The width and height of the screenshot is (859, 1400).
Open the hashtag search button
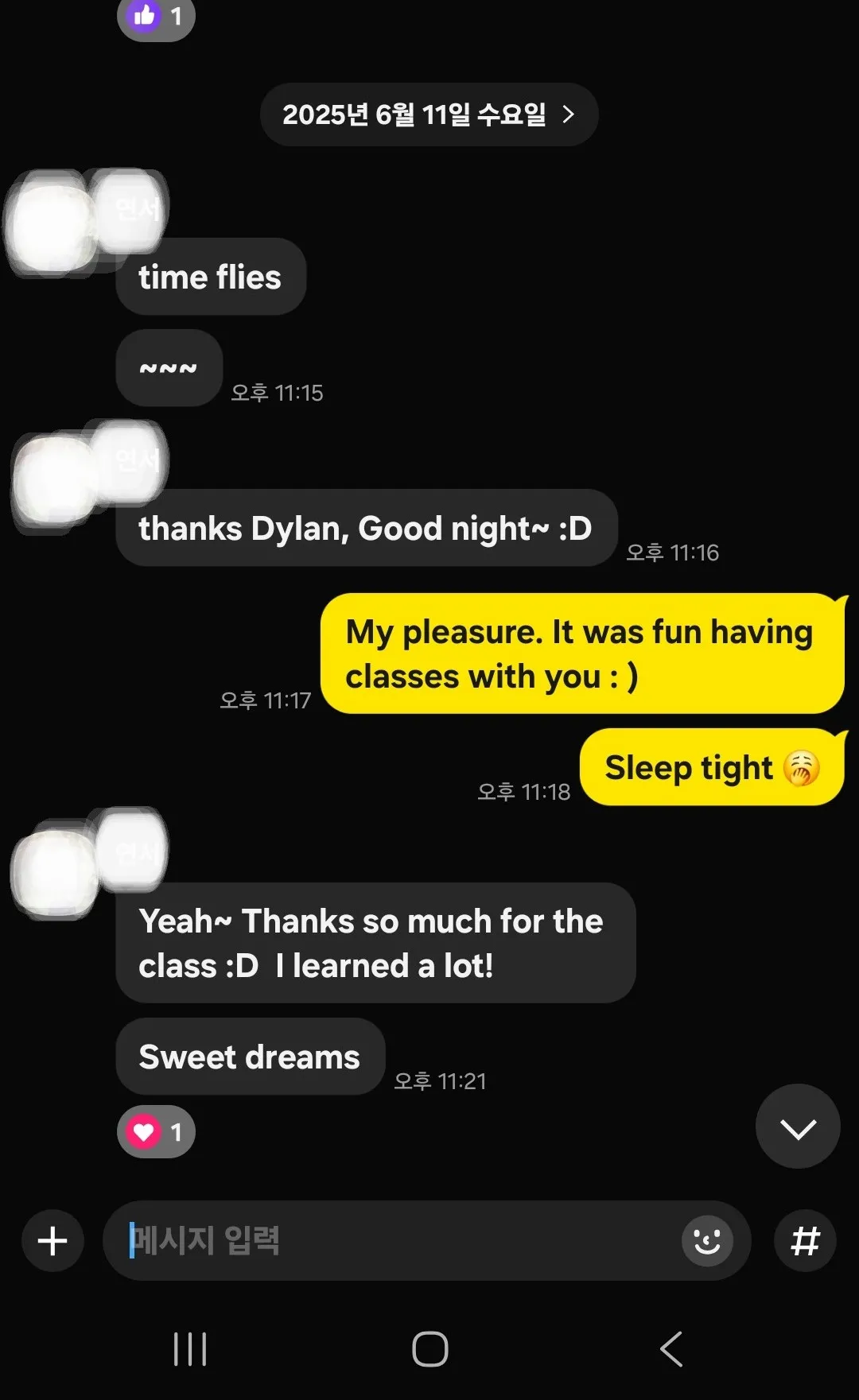pyautogui.click(x=805, y=1240)
